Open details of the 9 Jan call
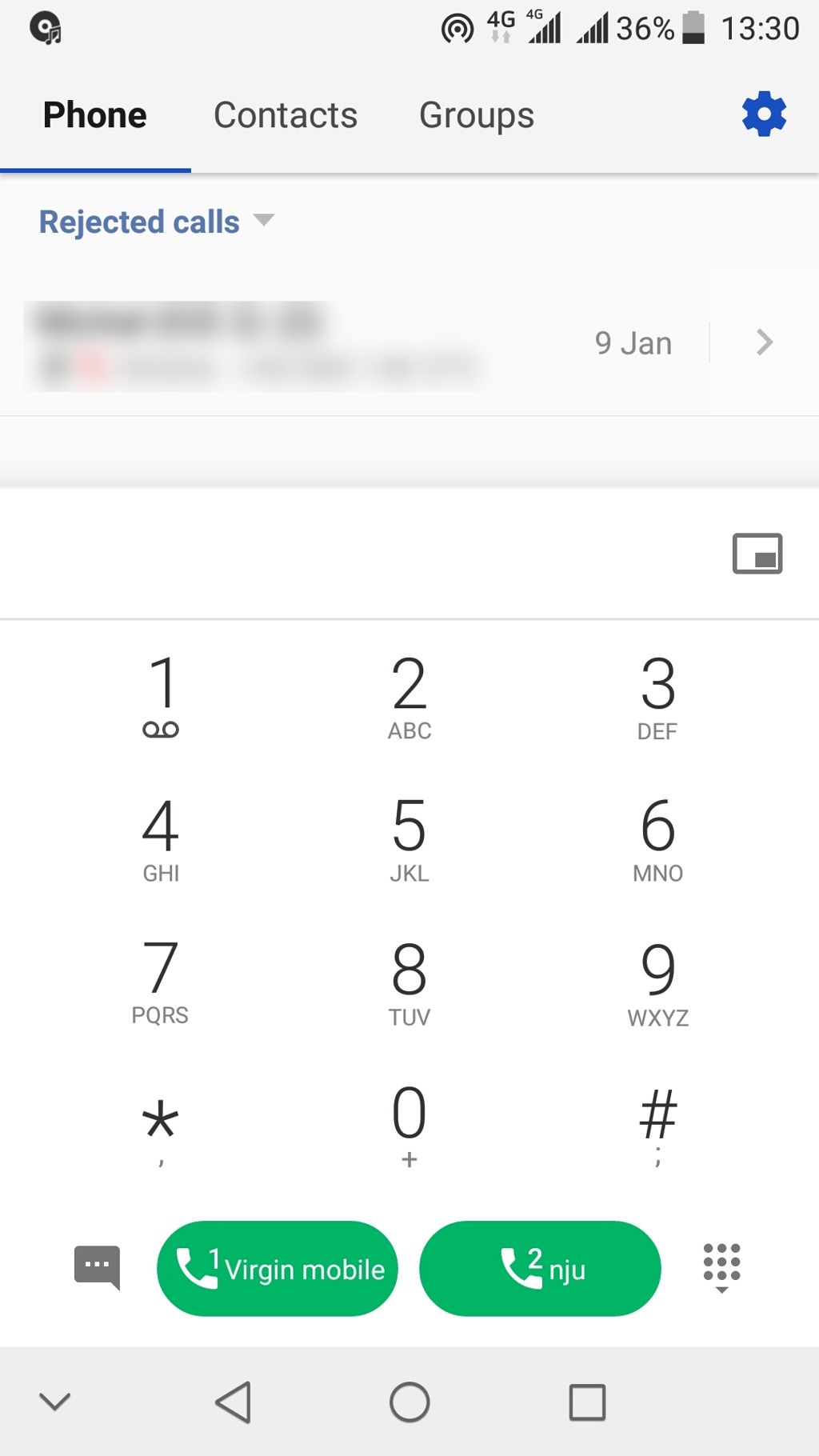Screen dimensions: 819x1456 click(764, 342)
